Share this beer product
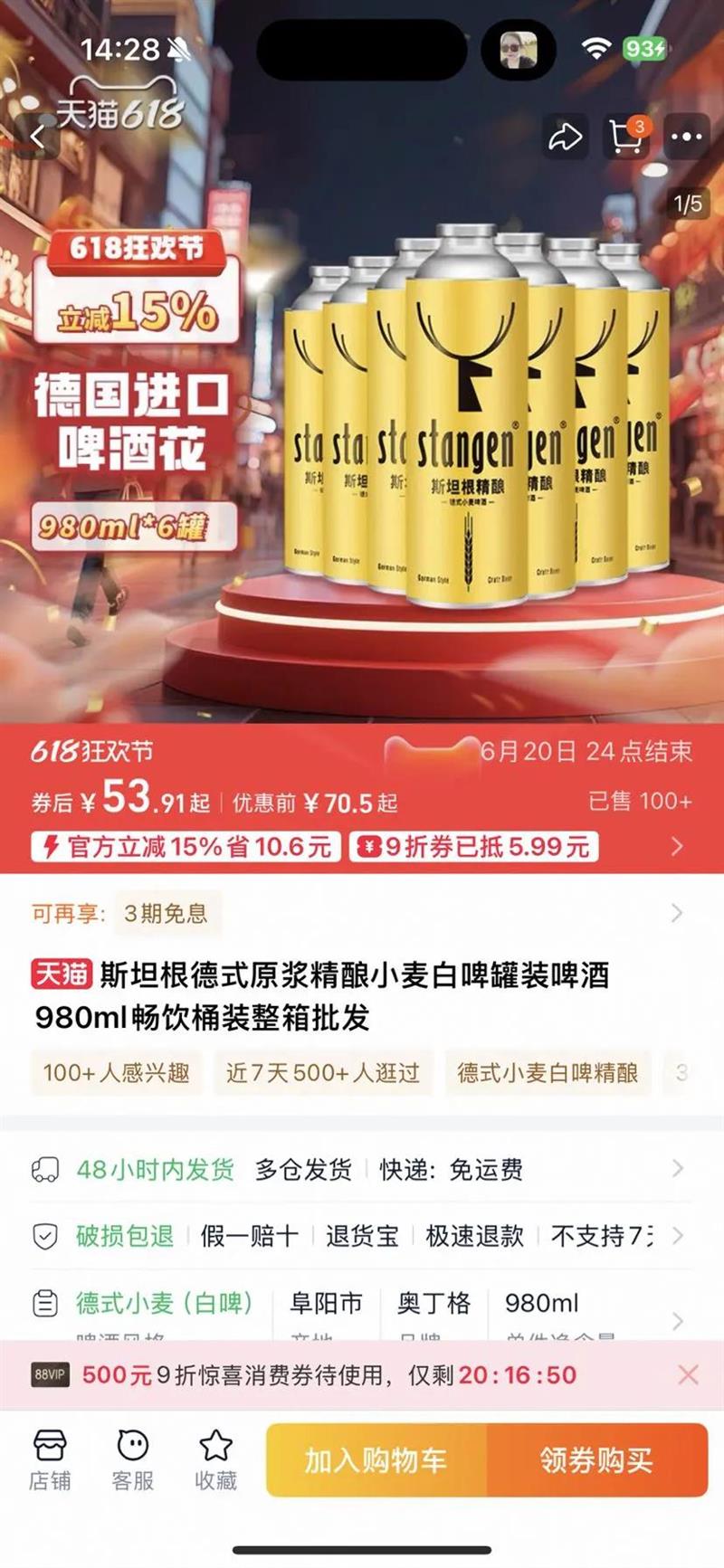Screen dimensions: 724x1568 565,138
